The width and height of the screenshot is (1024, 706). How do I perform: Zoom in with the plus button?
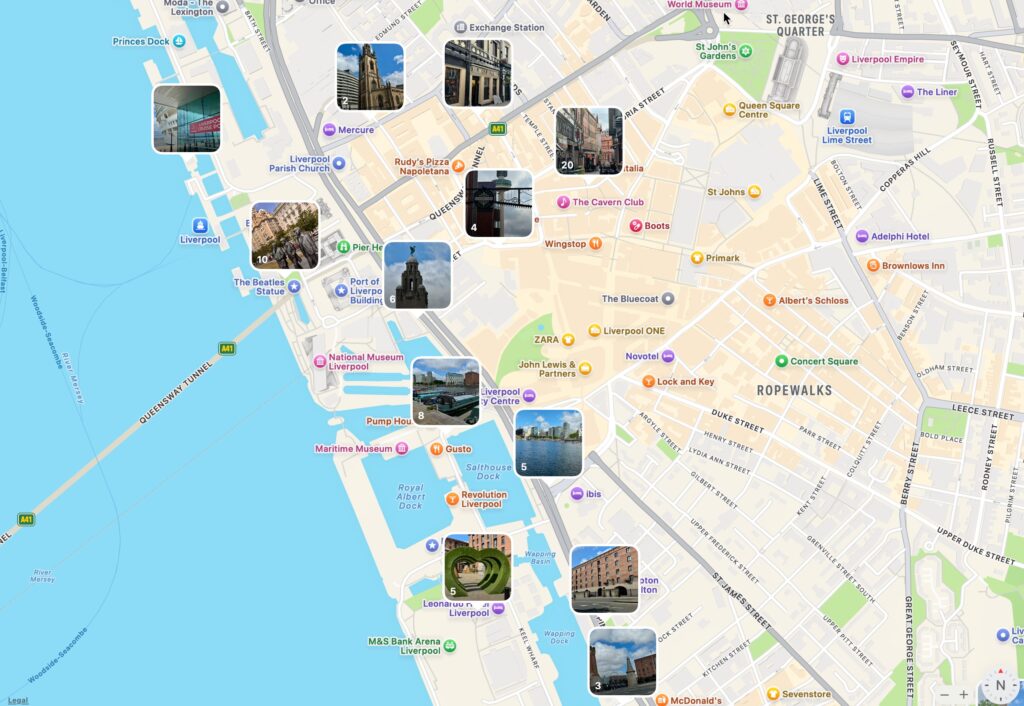click(964, 694)
